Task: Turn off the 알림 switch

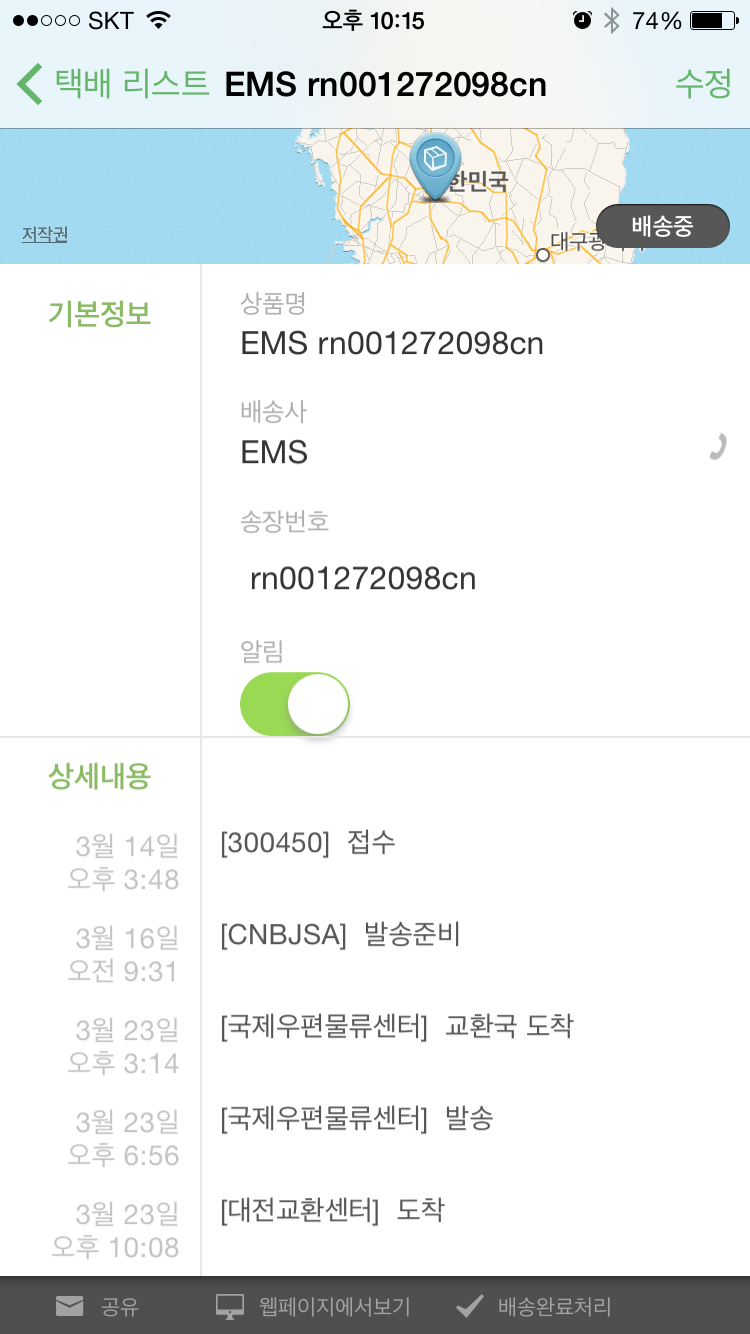Action: [295, 704]
